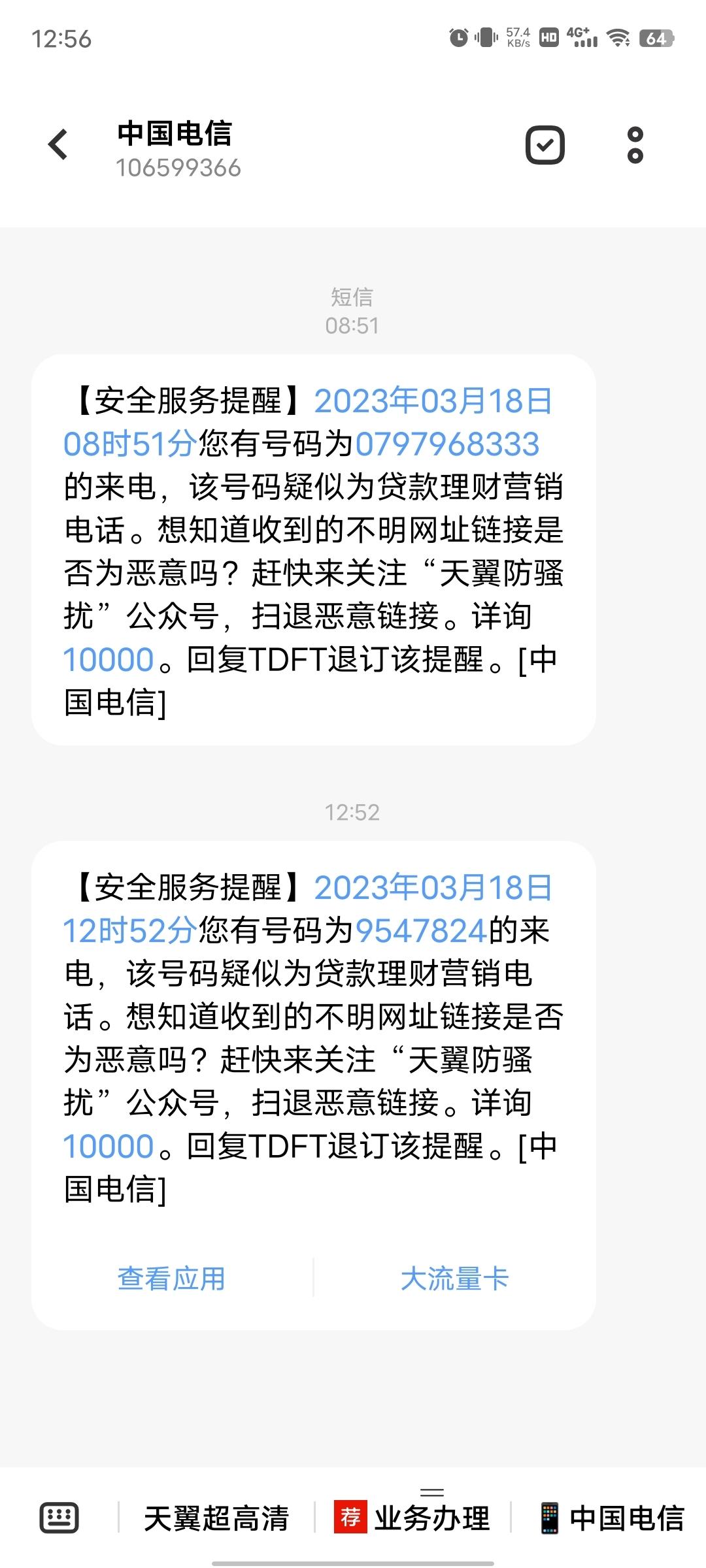The image size is (706, 1568).
Task: Open 中国电信 bottom menu item
Action: pos(611,1518)
